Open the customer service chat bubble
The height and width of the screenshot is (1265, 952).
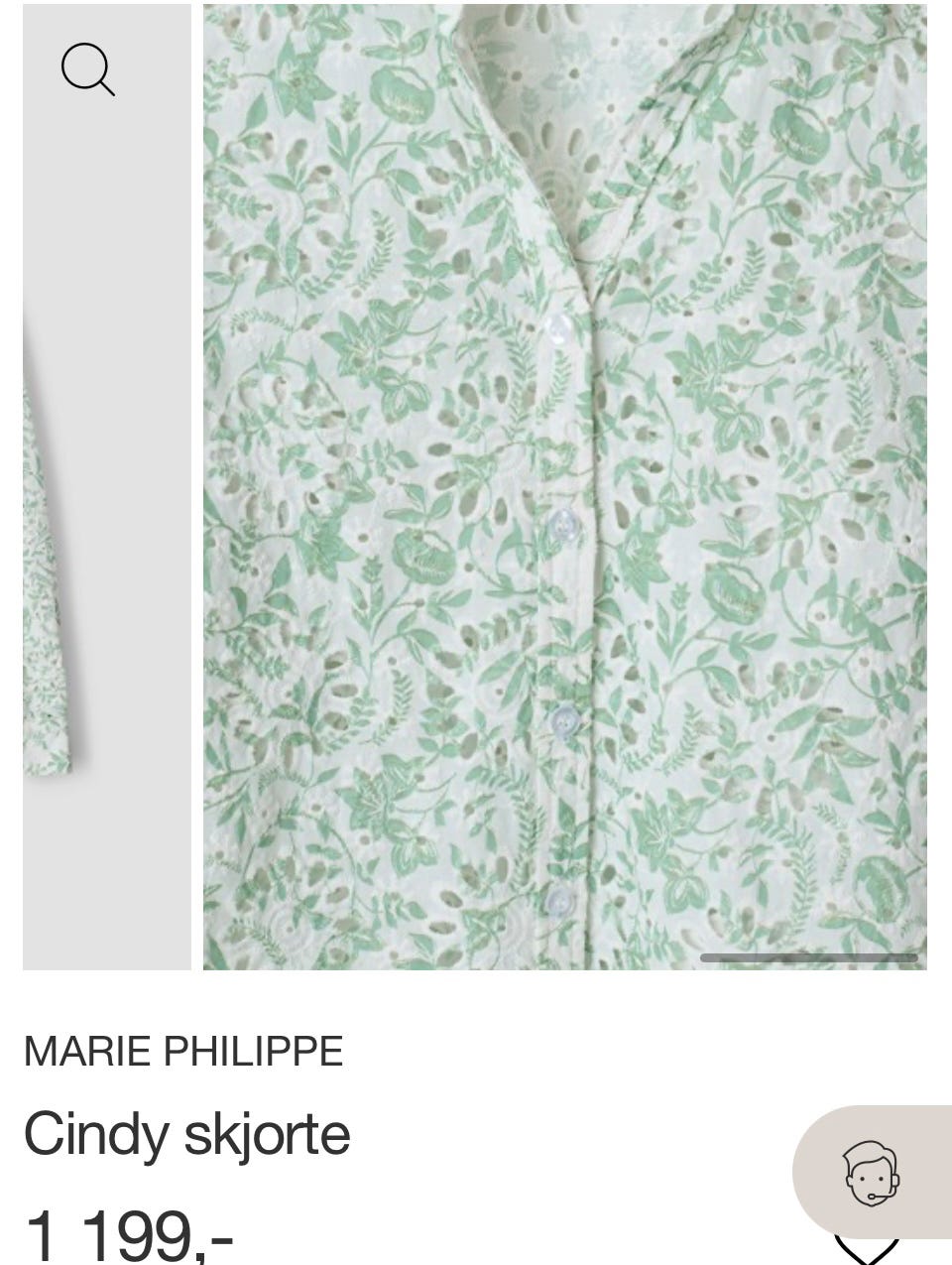[872, 1174]
